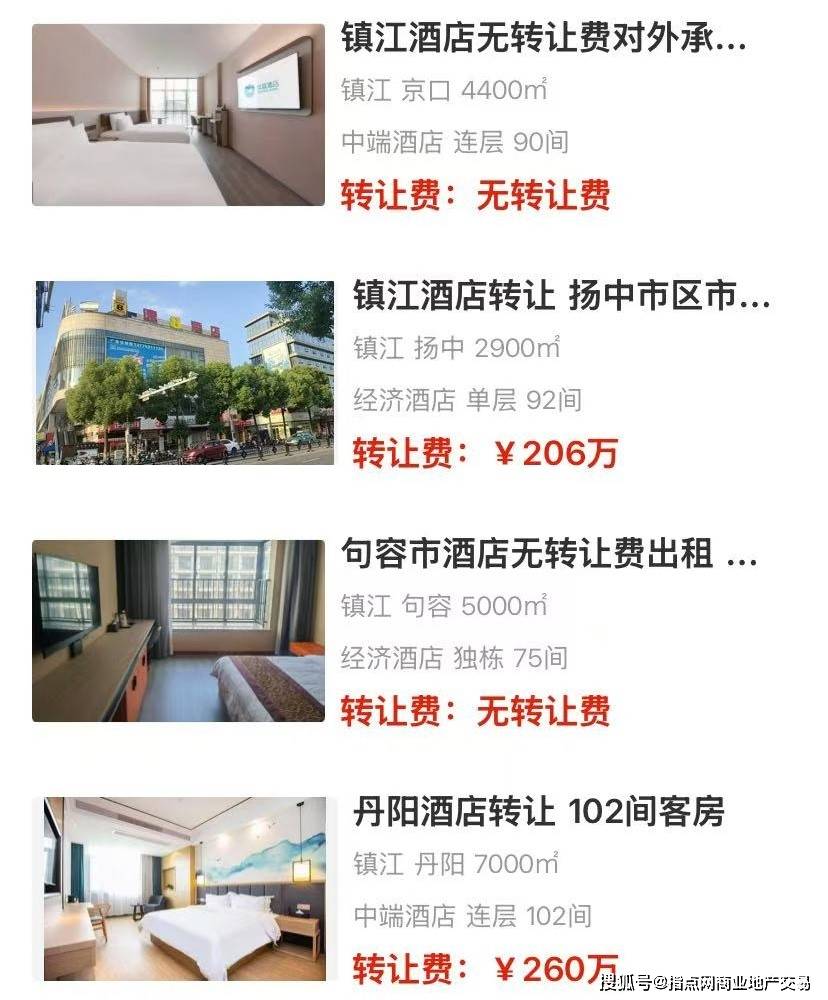
Task: Open the 镇江酒店无转让费对外承 listing
Action: click(x=544, y=40)
